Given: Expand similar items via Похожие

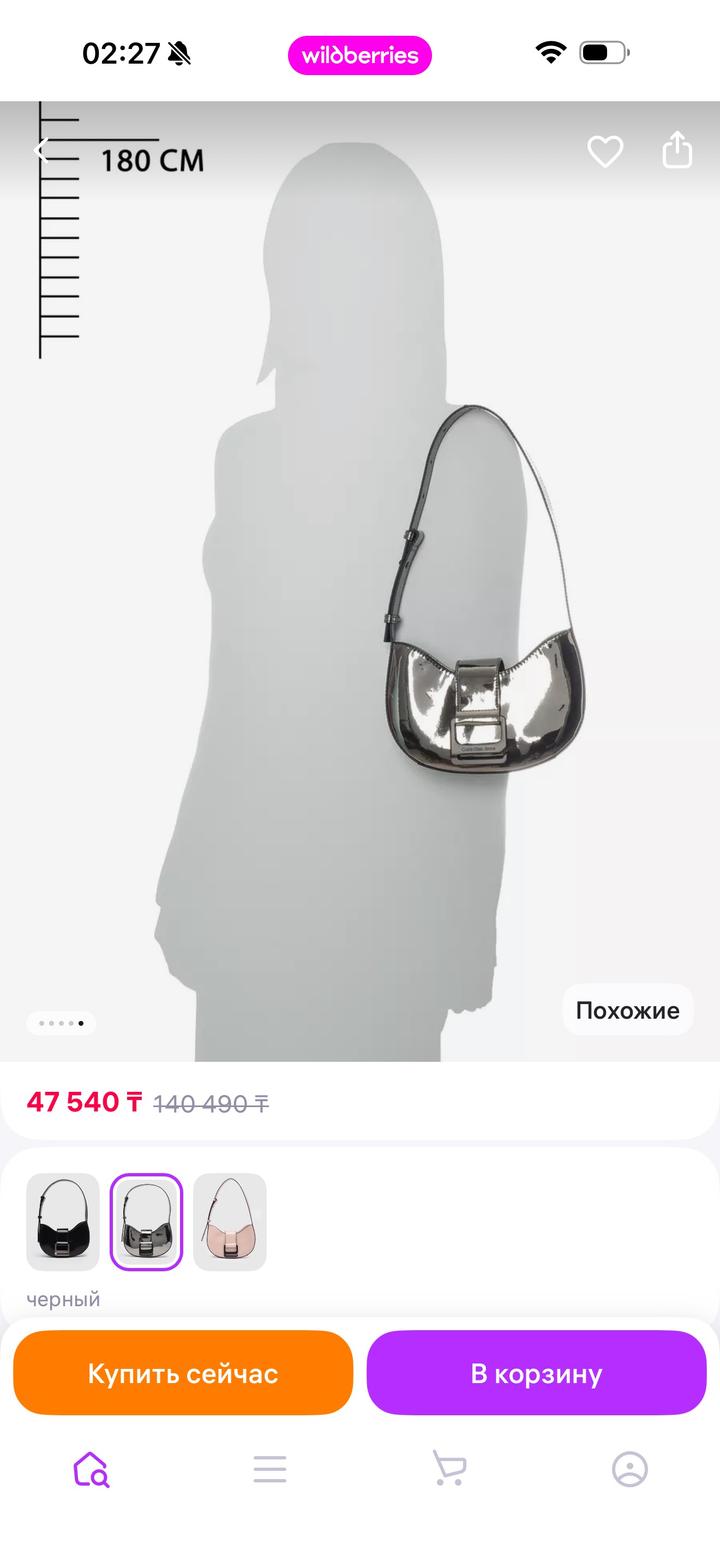Looking at the screenshot, I should click(x=628, y=1010).
